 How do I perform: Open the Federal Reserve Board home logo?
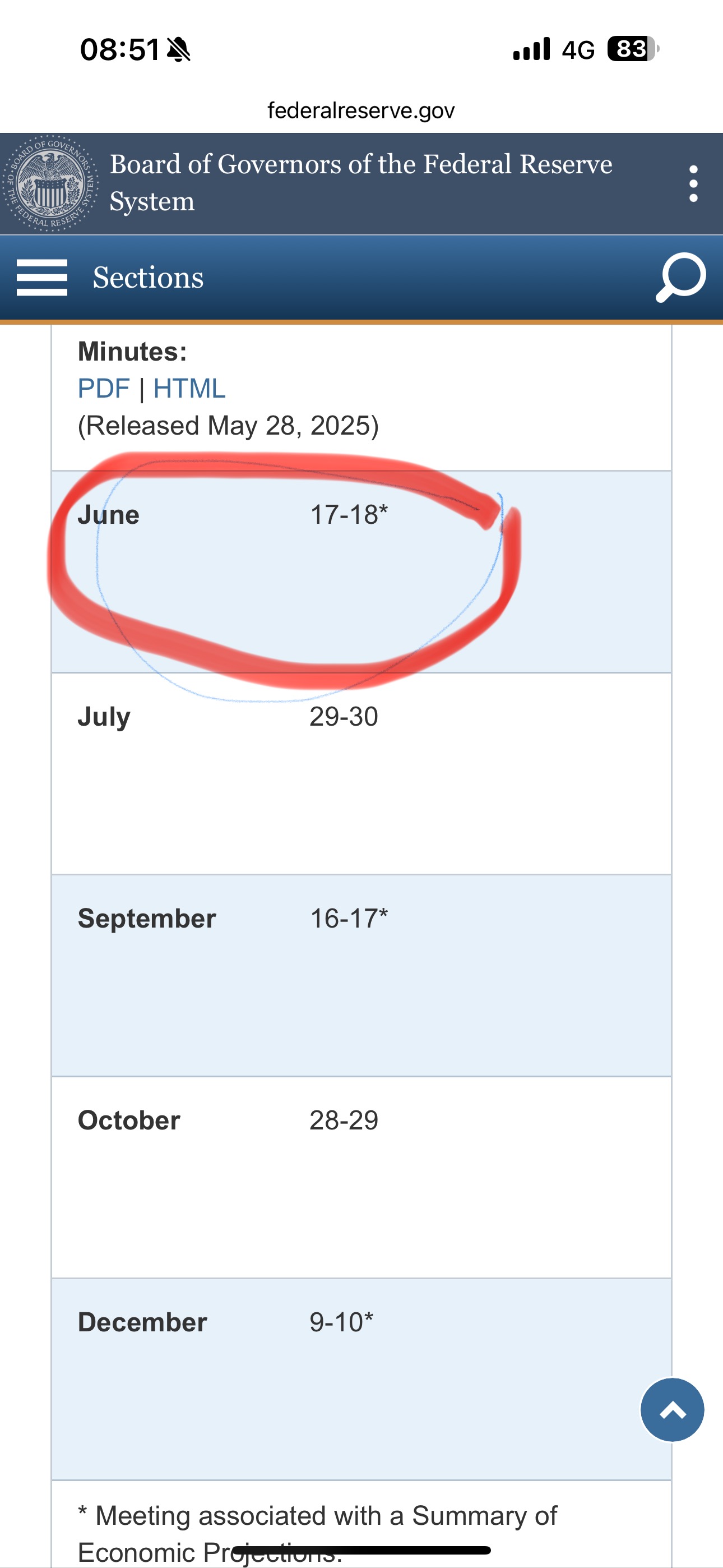(x=50, y=183)
